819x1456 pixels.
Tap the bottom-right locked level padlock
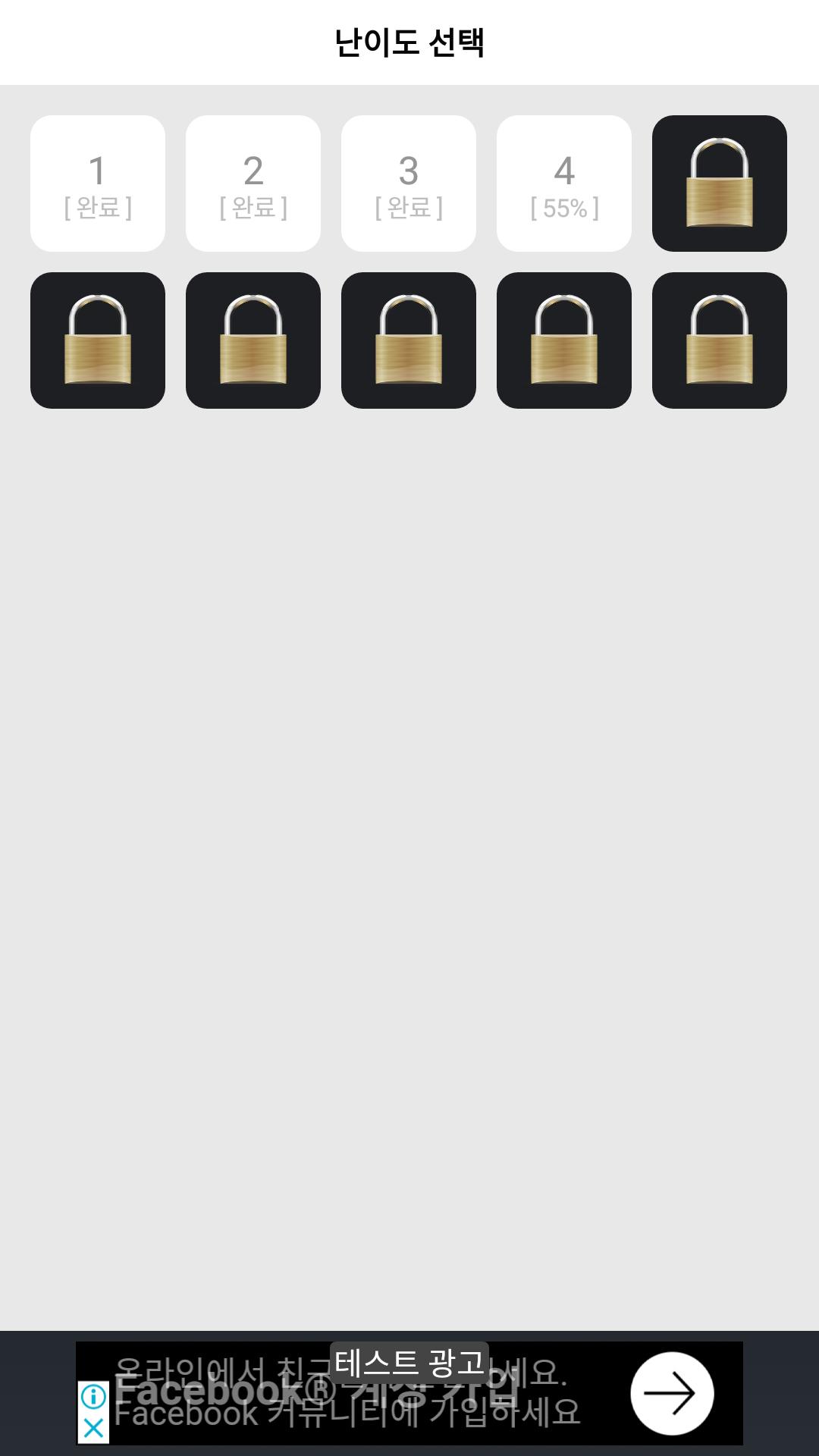(x=719, y=339)
